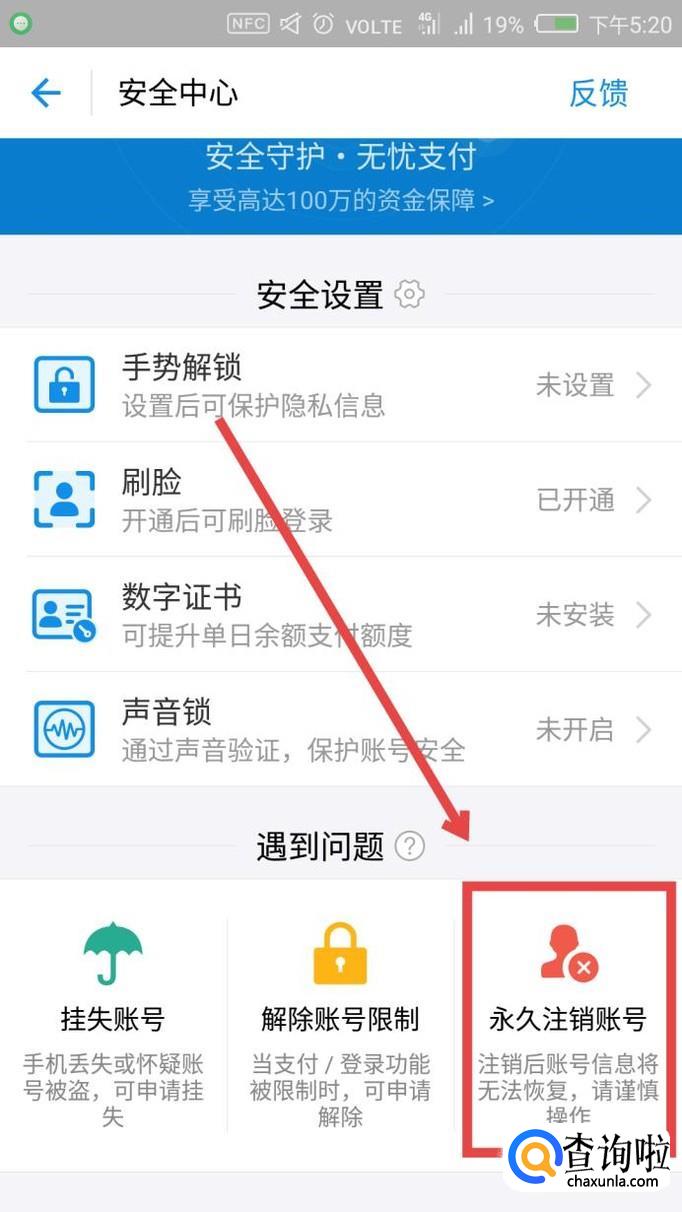Open the gear icon next to 安全设置
Viewport: 682px width, 1212px height.
click(410, 294)
